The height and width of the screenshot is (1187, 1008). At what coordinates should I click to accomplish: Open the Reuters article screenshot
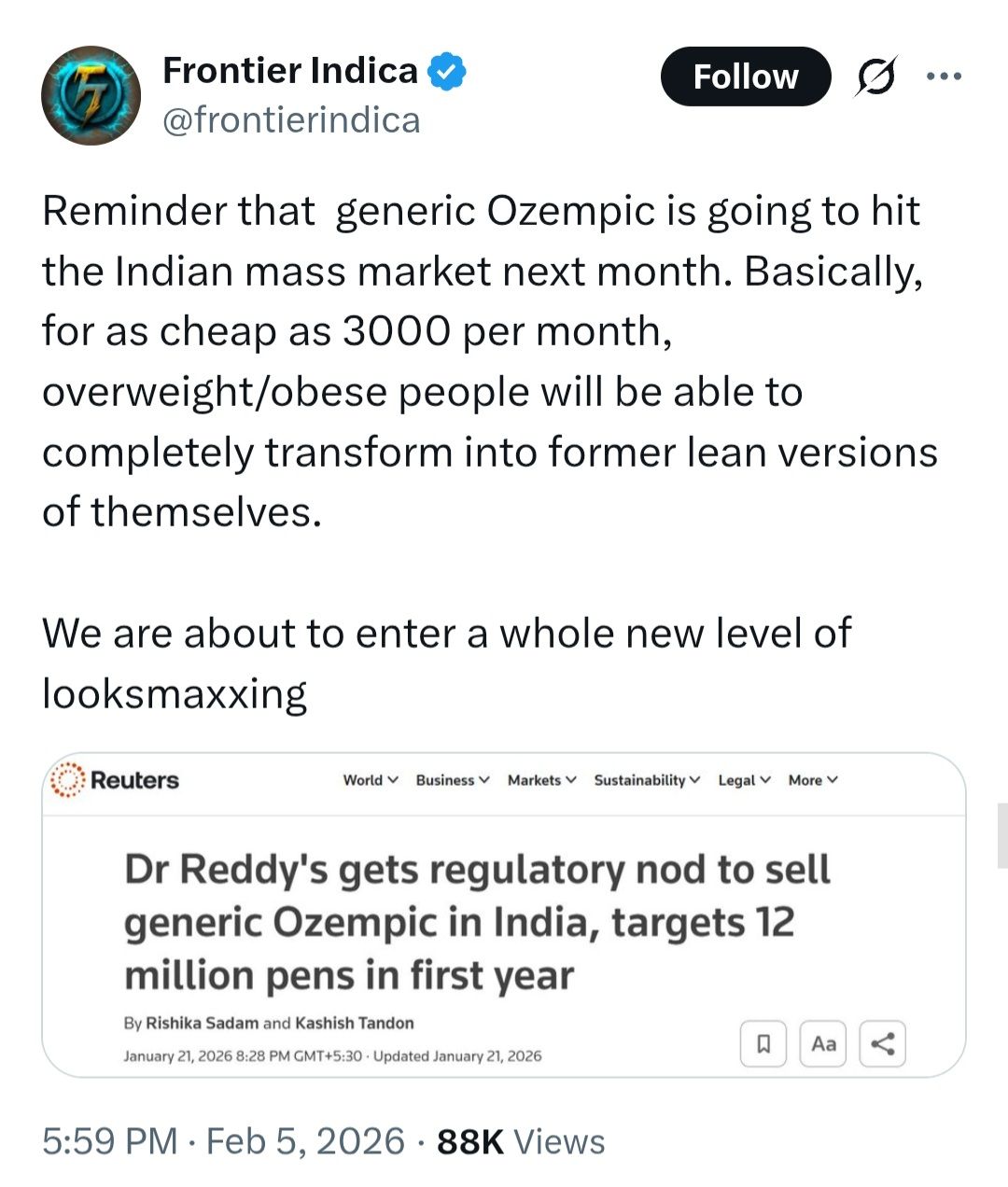504,915
